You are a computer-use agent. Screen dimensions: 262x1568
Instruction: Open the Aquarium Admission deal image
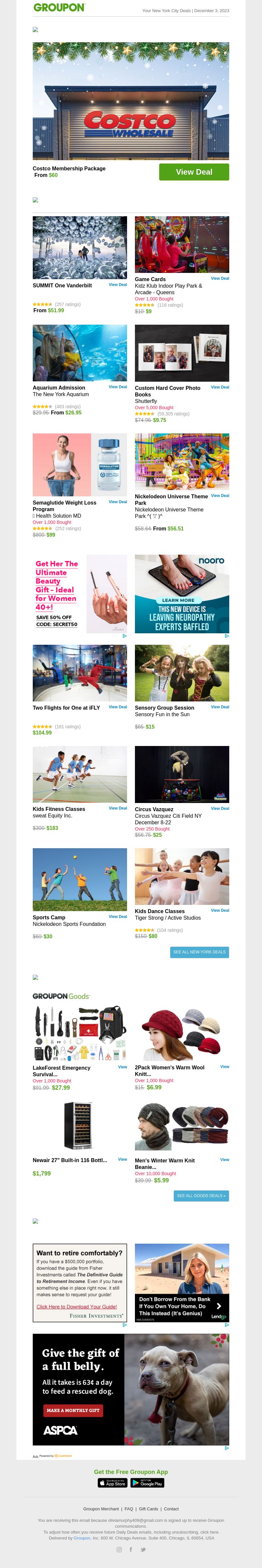coord(80,353)
